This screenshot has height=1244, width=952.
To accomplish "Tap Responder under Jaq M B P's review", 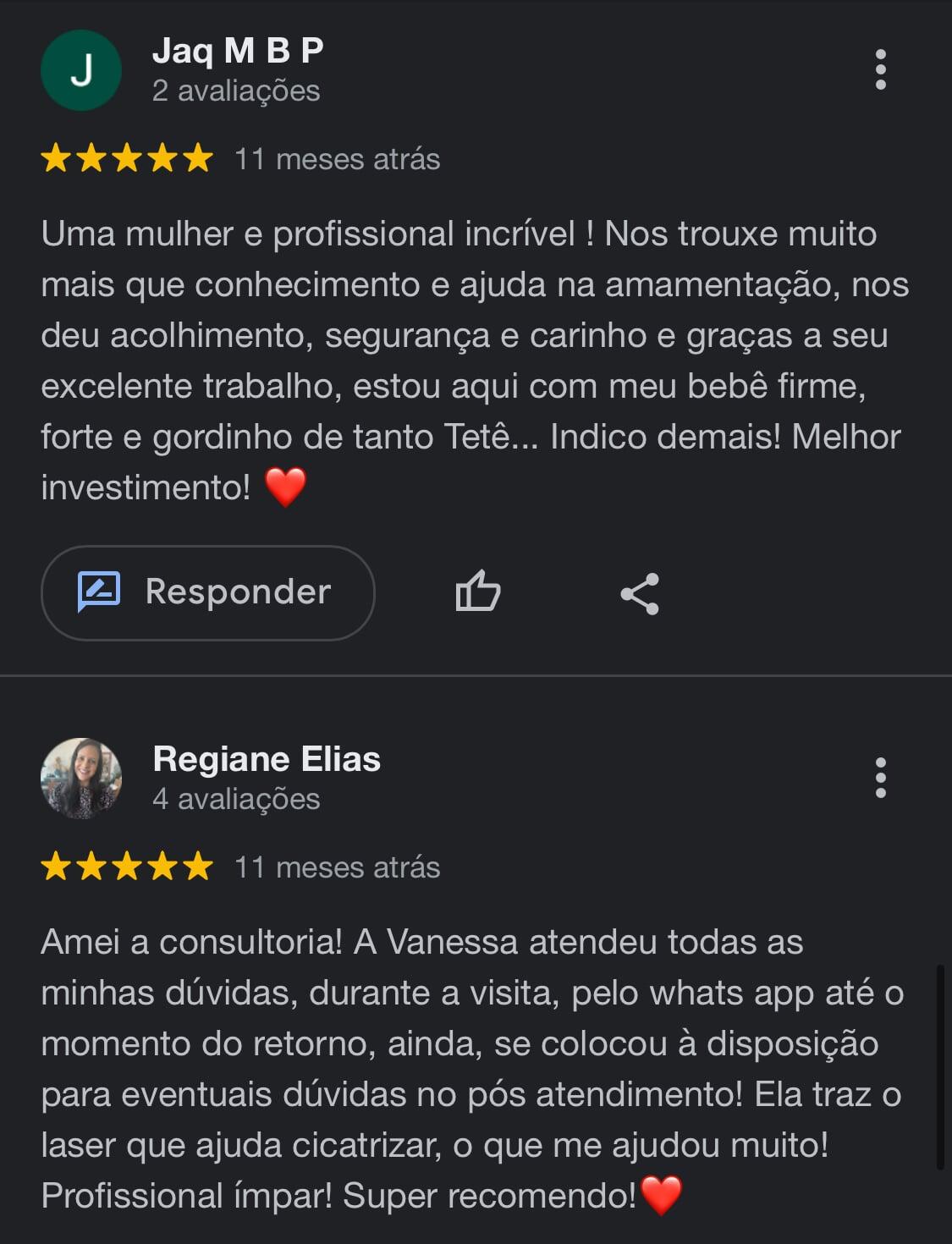I will pos(207,592).
